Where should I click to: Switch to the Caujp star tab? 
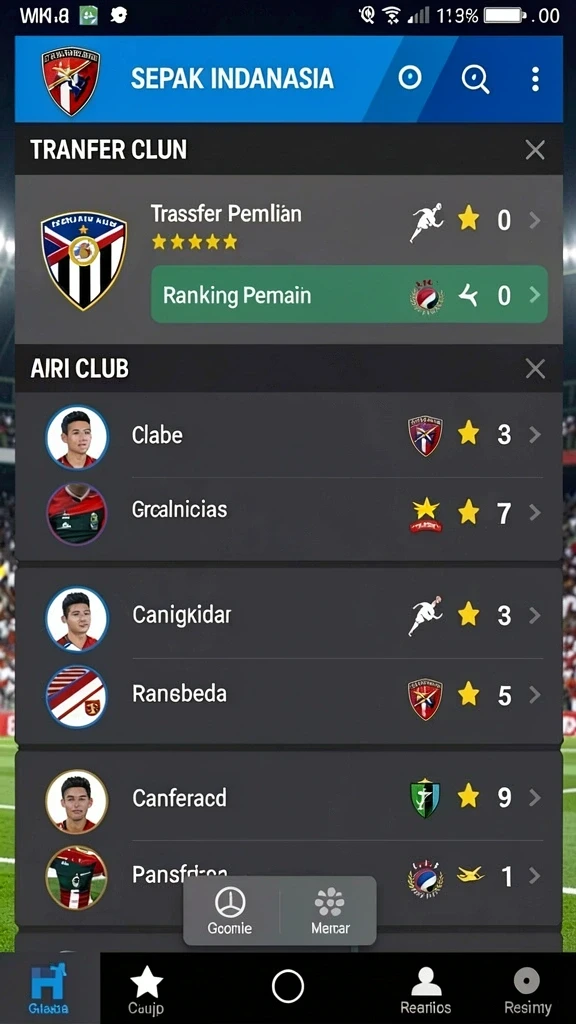click(x=146, y=989)
